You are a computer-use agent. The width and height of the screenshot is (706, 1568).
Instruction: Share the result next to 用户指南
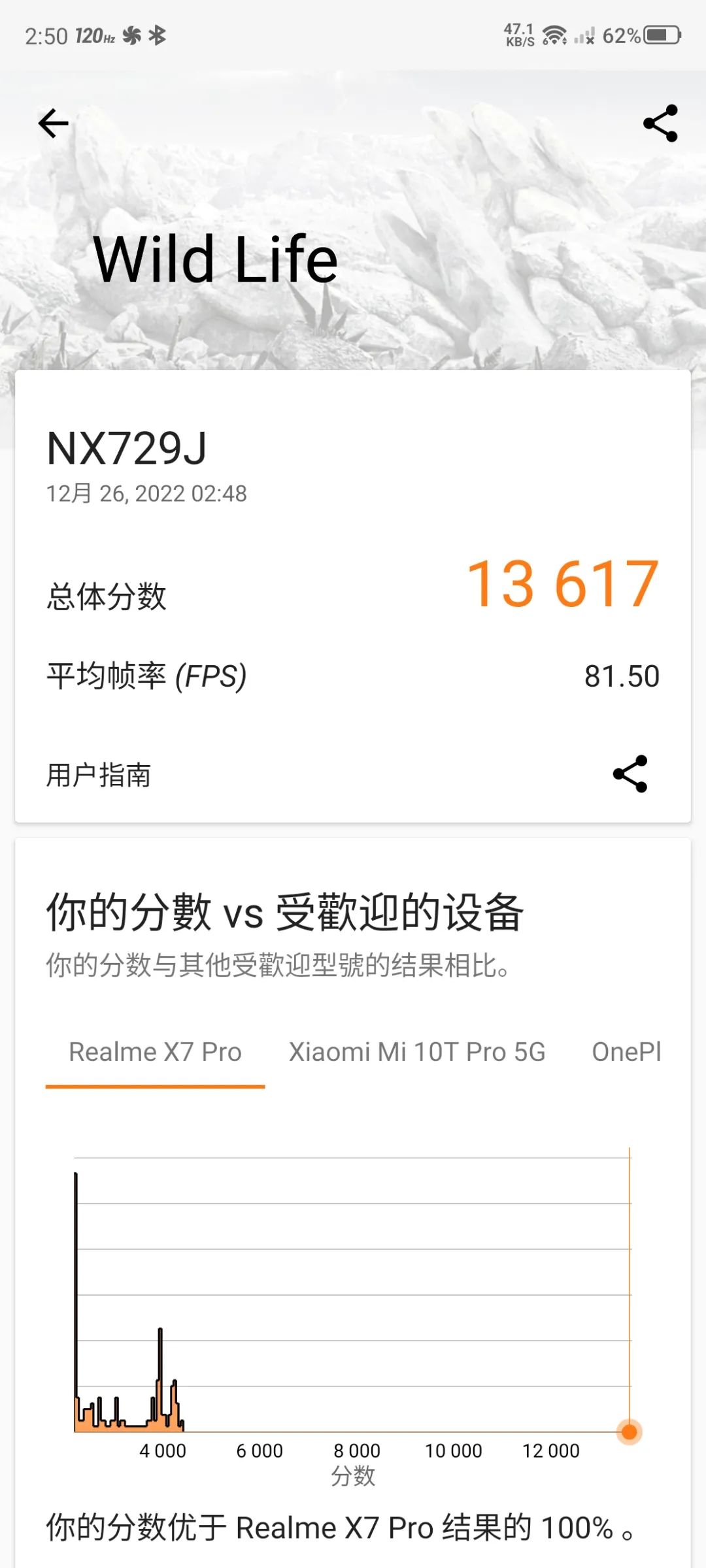pyautogui.click(x=630, y=774)
